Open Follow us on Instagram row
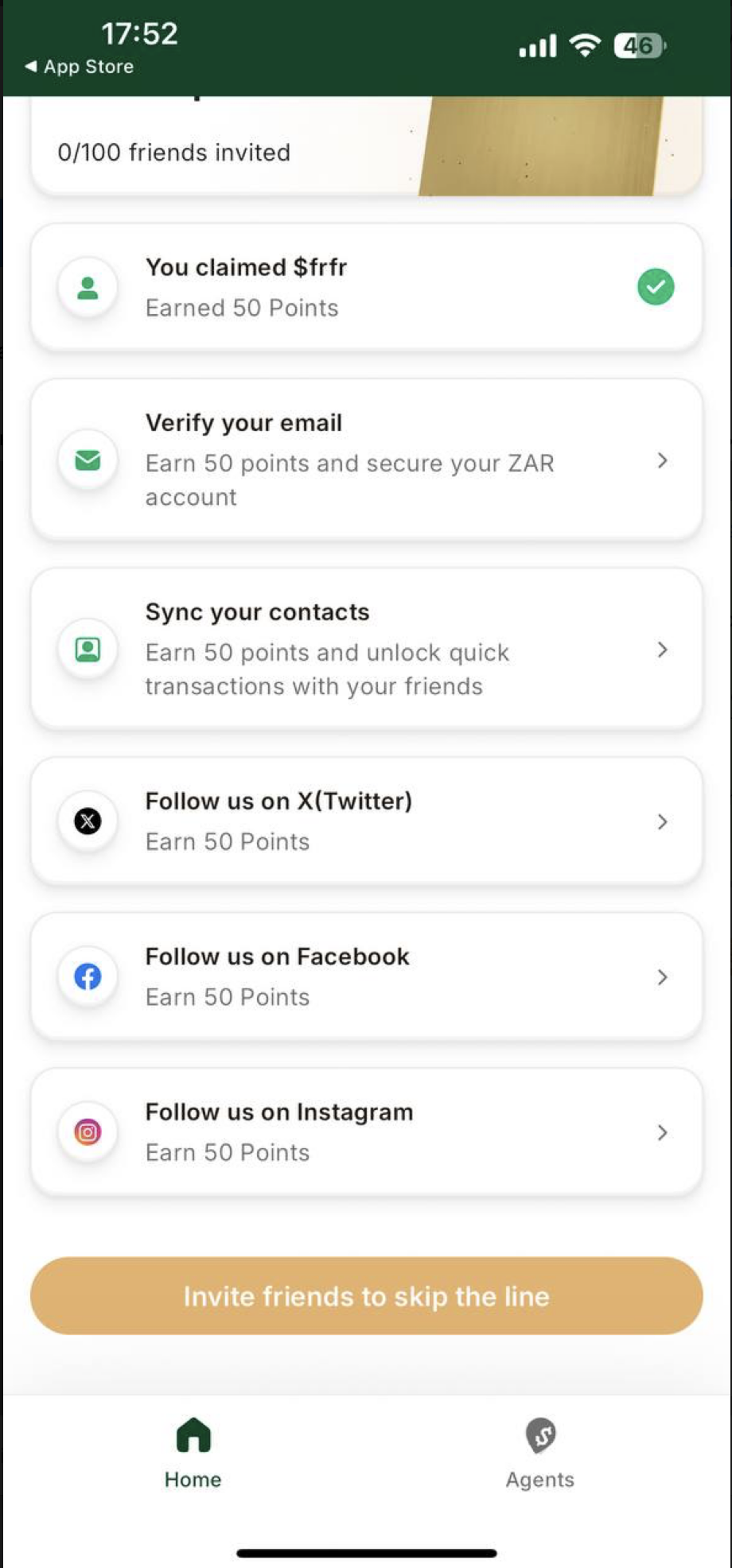Screen dimensions: 732x1568 click(366, 1131)
